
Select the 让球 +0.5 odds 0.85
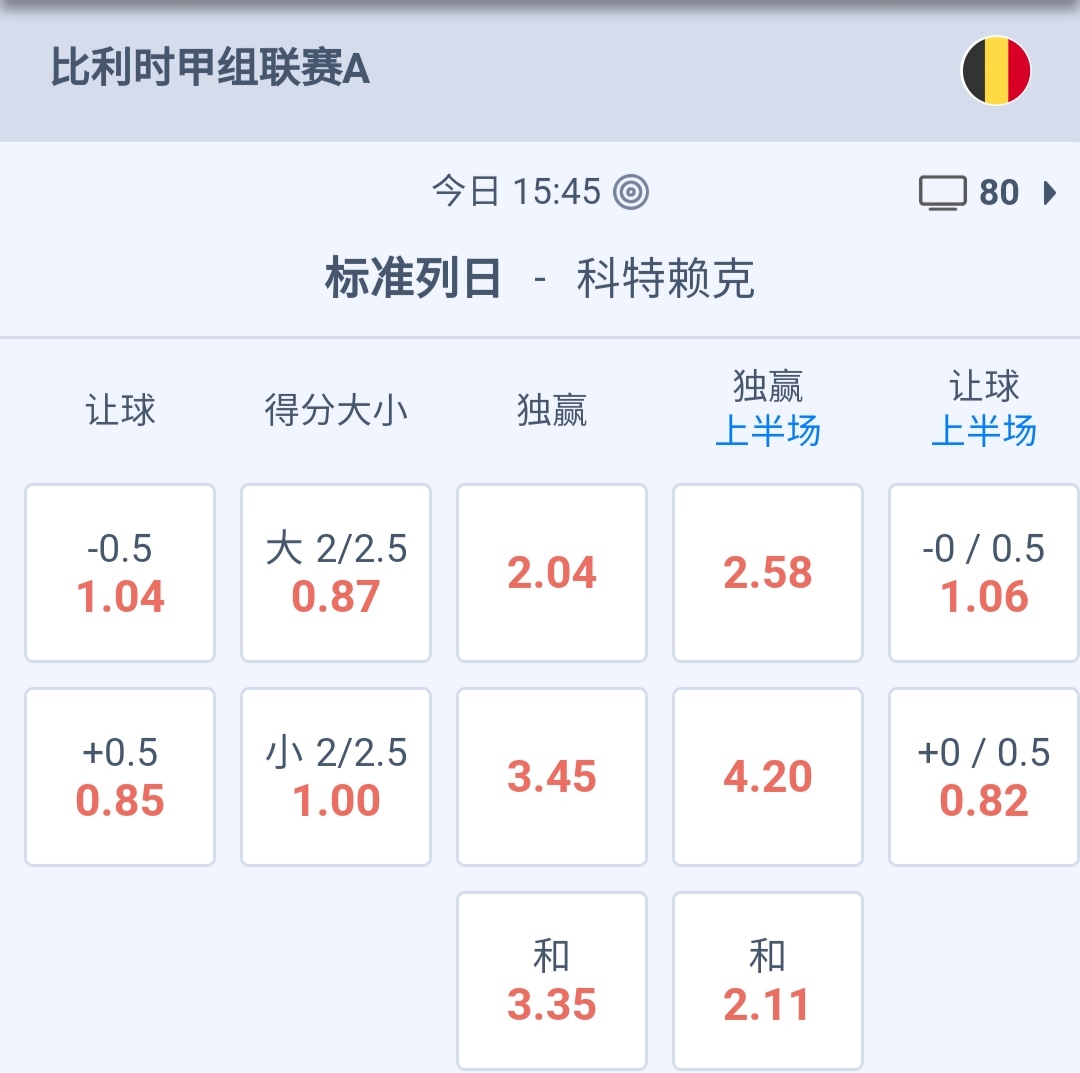click(120, 777)
